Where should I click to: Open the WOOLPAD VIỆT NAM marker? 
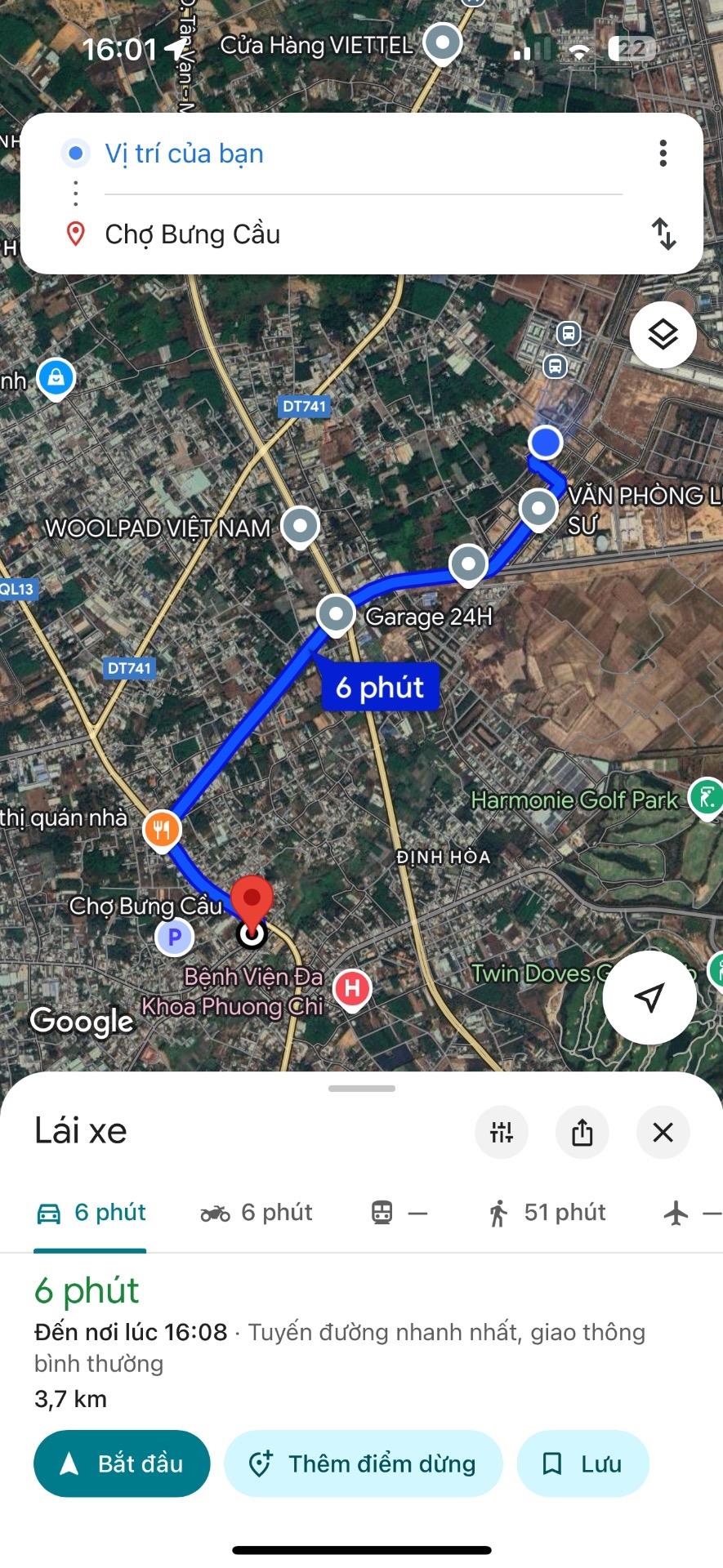pyautogui.click(x=300, y=525)
